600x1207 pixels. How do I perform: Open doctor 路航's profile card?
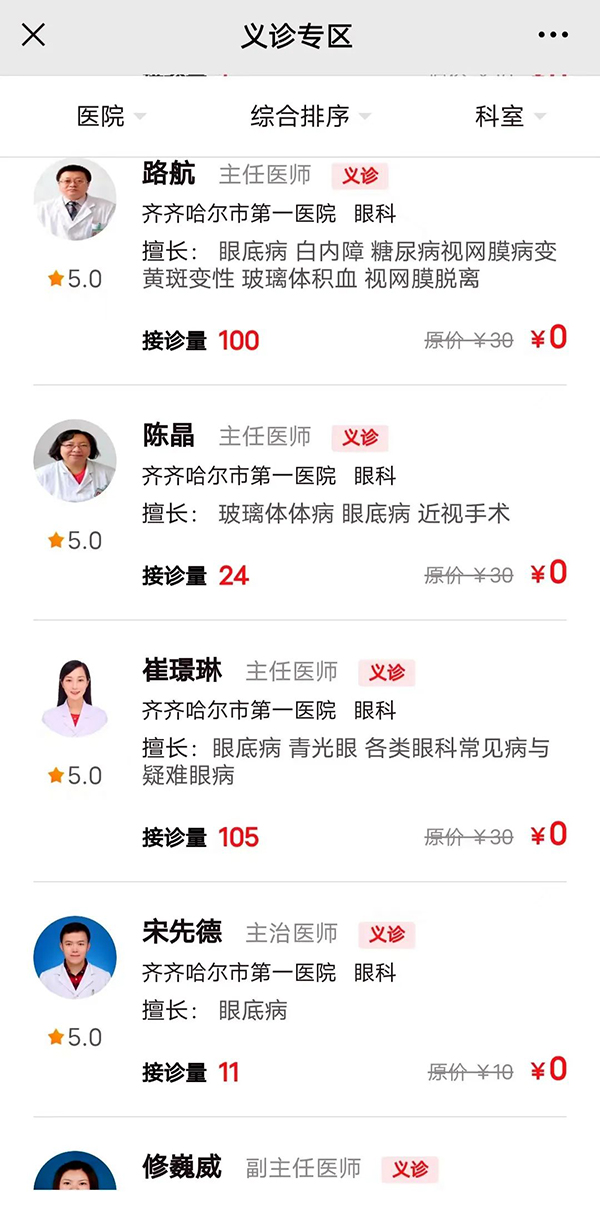169,174
